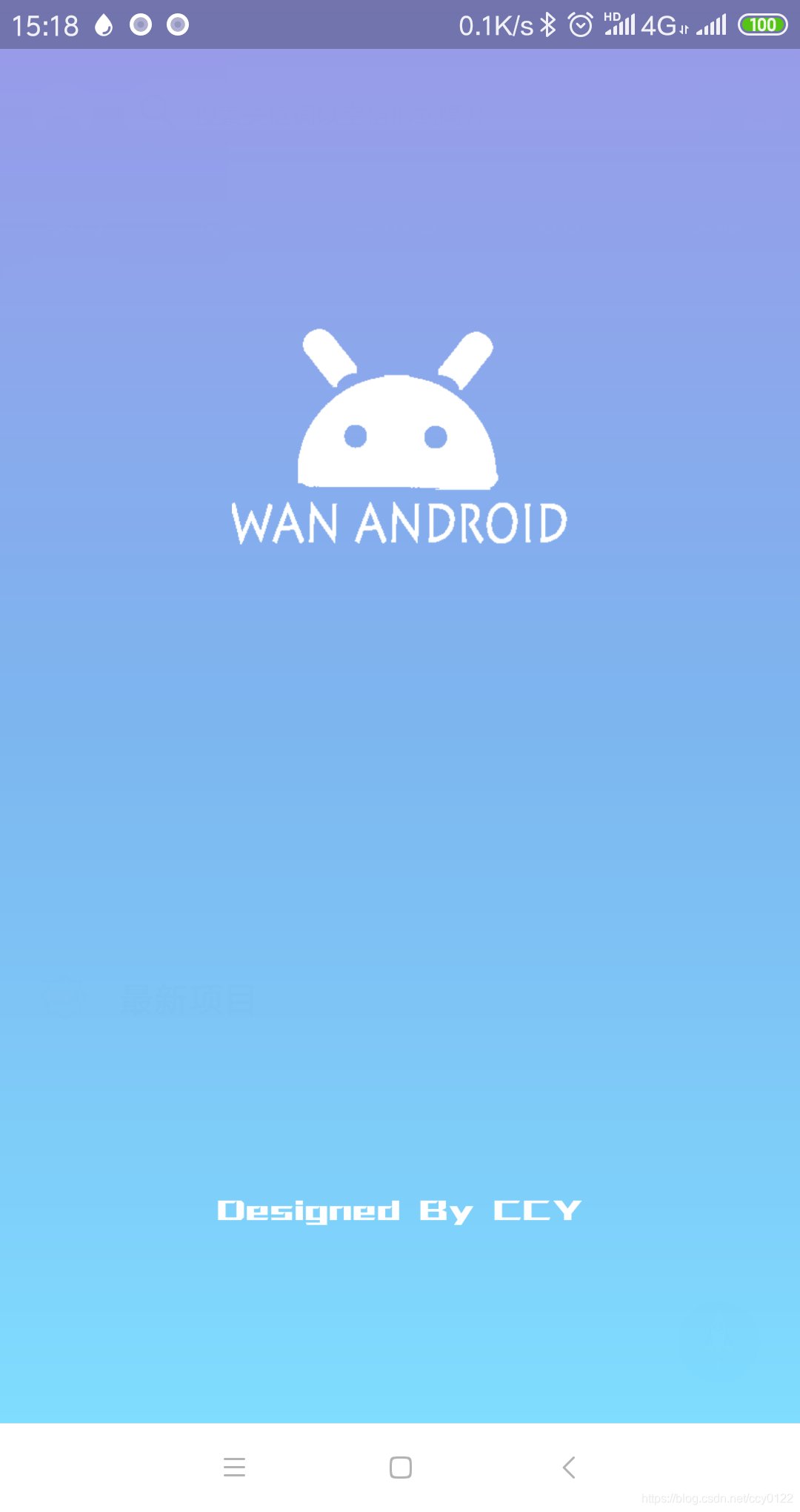Screen dimensions: 800x1512
Task: Tap the system back button
Action: pos(569,1467)
